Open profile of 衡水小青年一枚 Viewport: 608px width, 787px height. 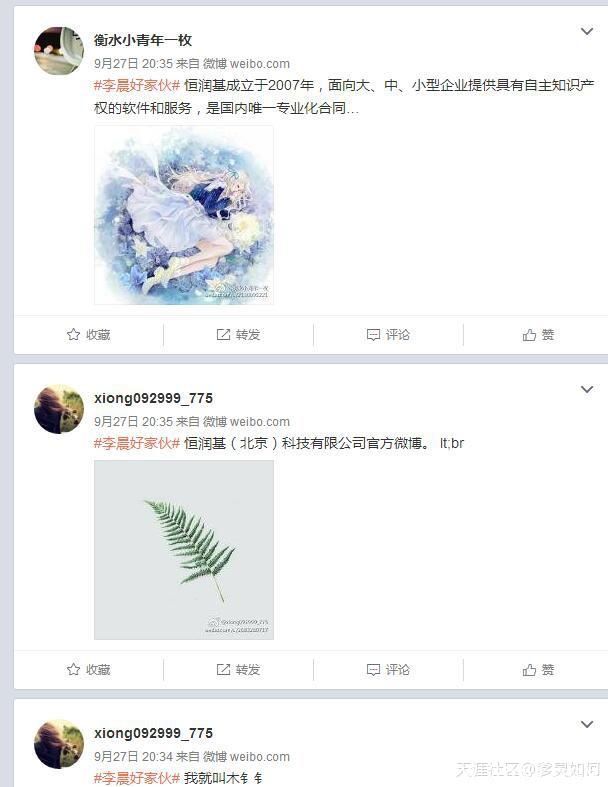(142, 40)
